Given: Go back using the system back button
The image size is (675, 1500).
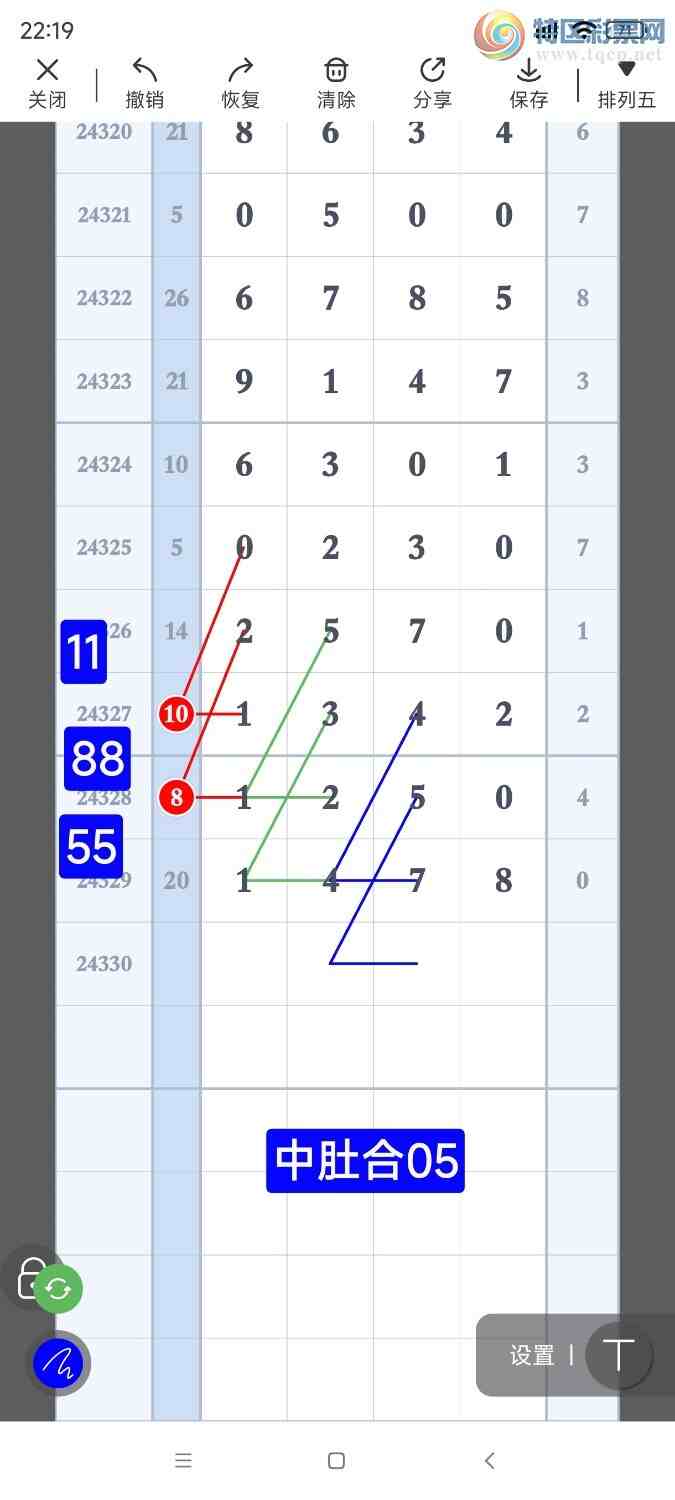Looking at the screenshot, I should click(x=489, y=1461).
